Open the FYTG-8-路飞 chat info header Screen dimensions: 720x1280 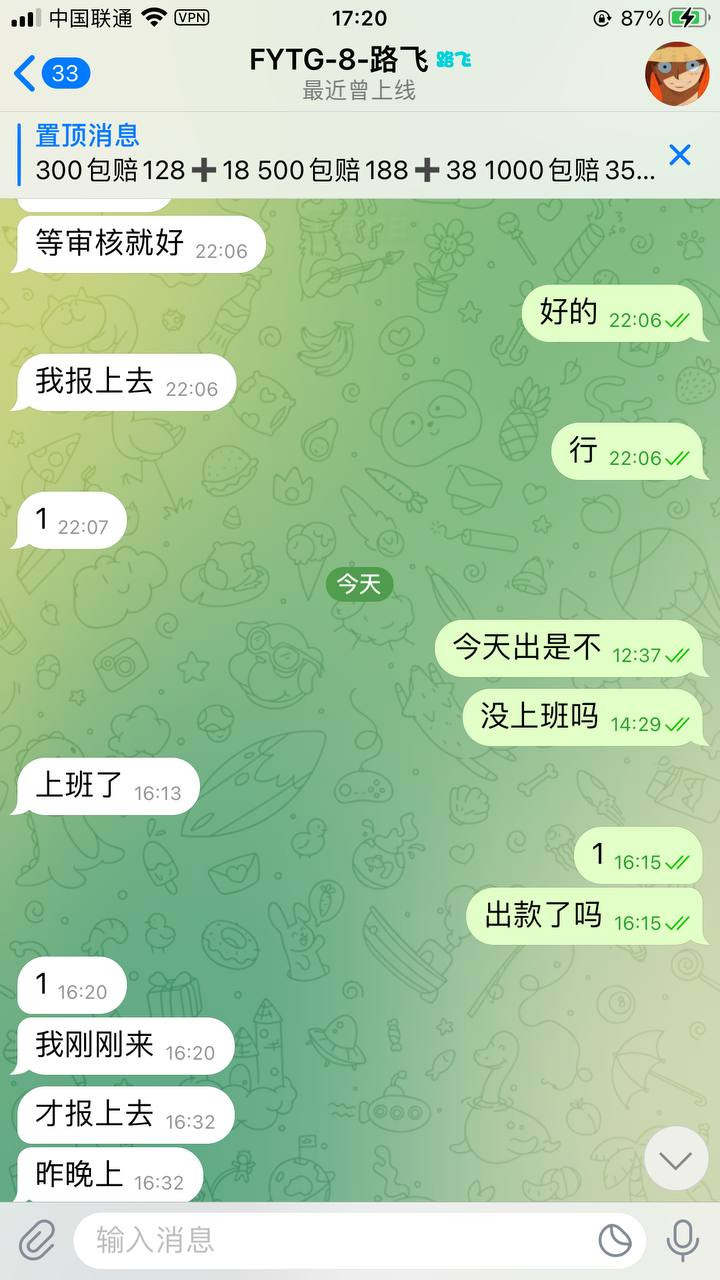pyautogui.click(x=360, y=73)
